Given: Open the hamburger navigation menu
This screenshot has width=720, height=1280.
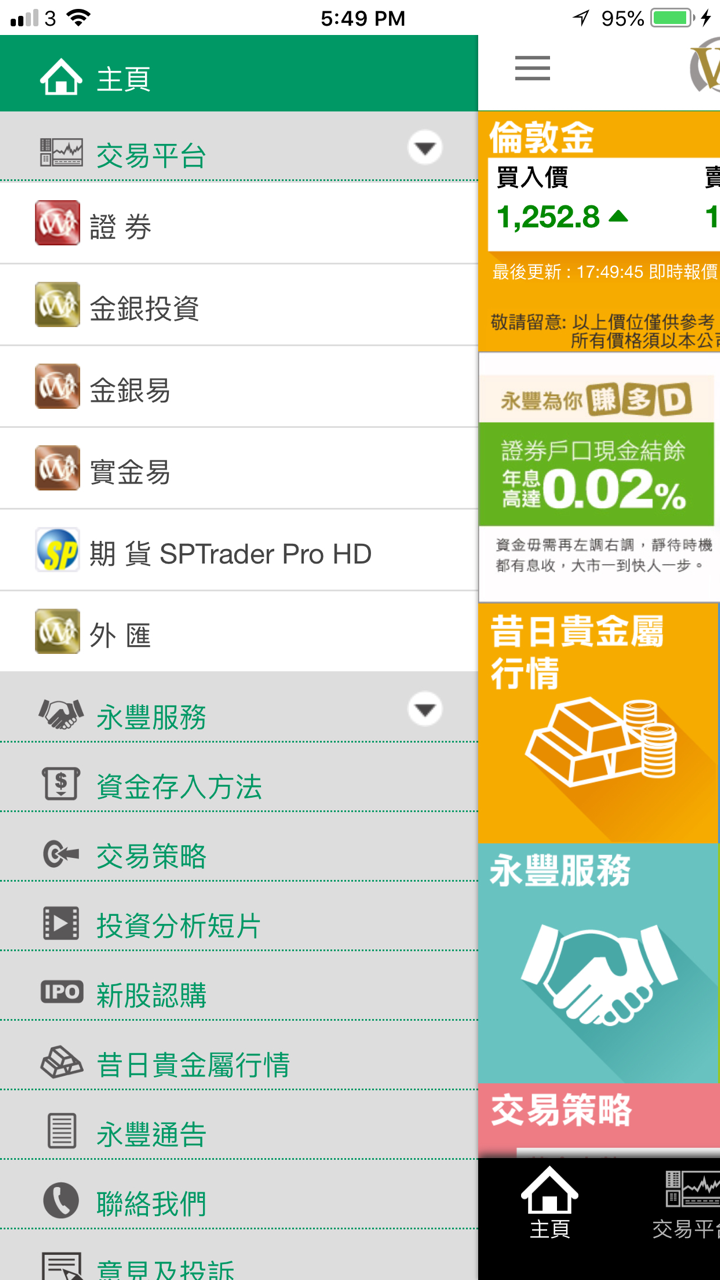Looking at the screenshot, I should point(532,68).
